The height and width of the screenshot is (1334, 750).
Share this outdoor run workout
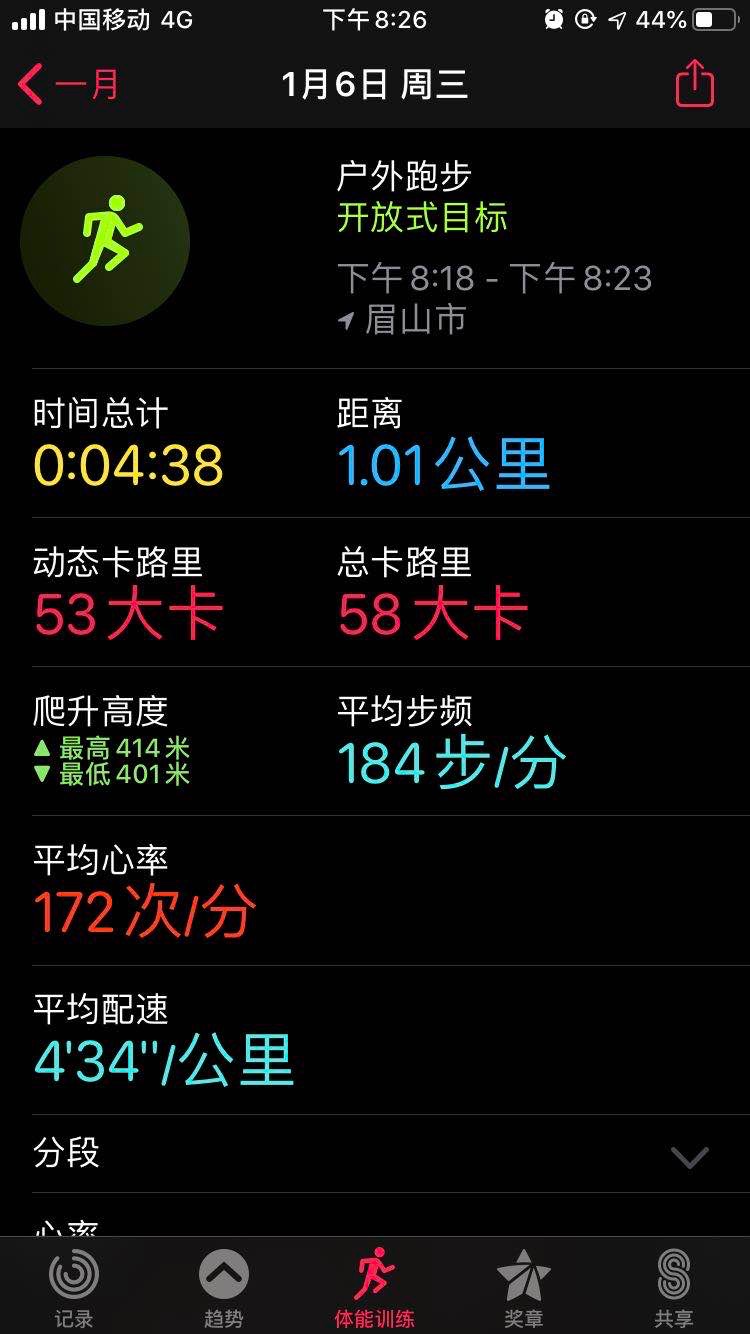point(695,84)
